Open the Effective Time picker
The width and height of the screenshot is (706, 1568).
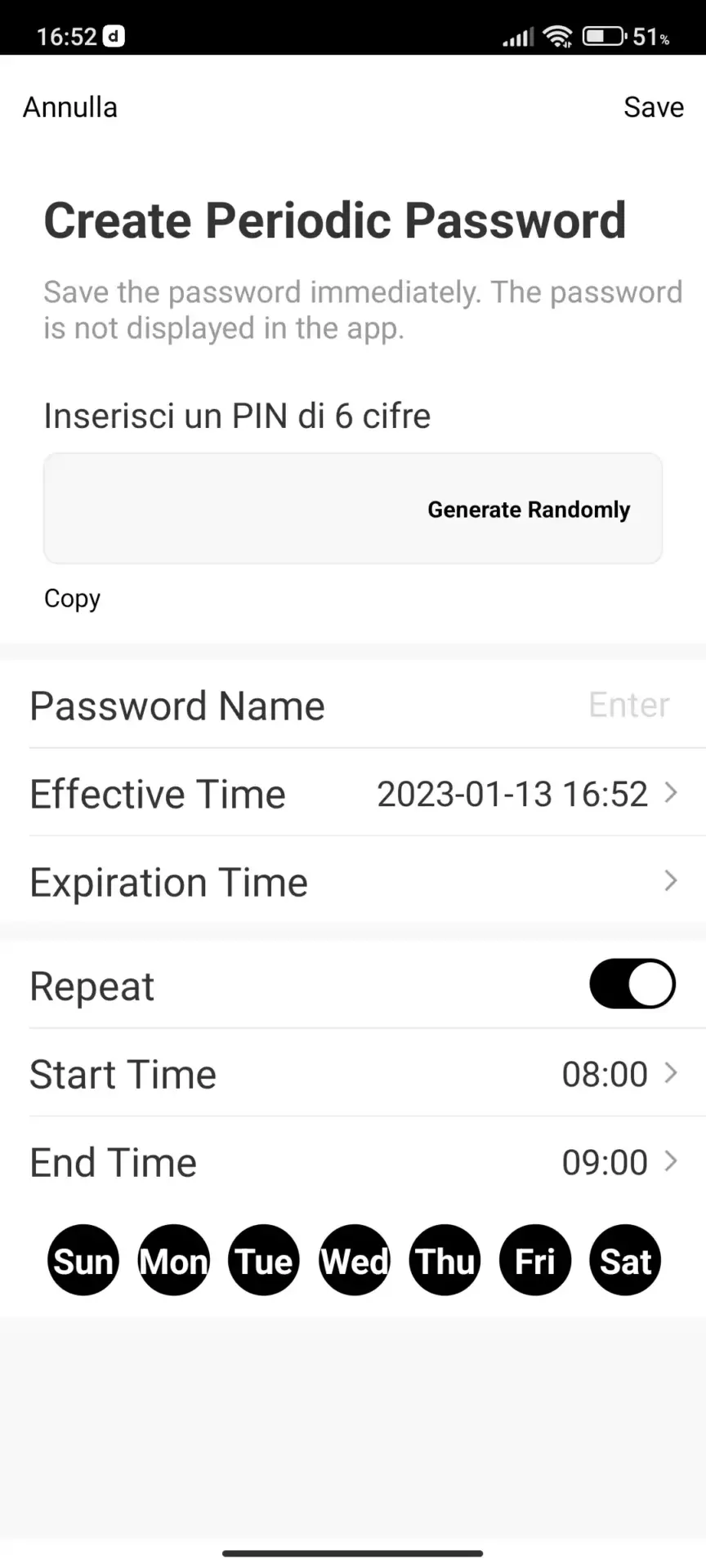(353, 793)
